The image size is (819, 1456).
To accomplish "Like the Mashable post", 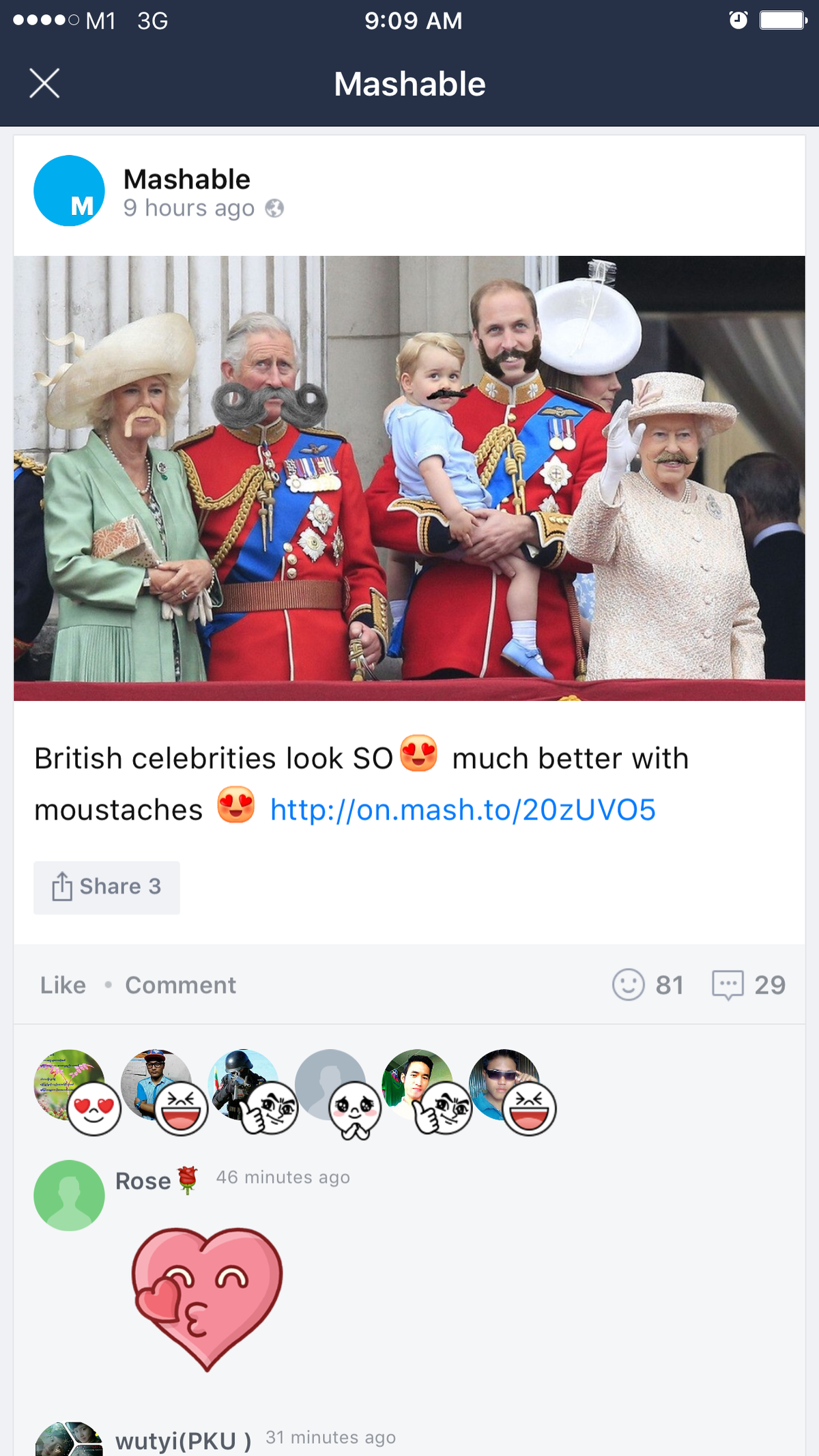I will coord(63,985).
